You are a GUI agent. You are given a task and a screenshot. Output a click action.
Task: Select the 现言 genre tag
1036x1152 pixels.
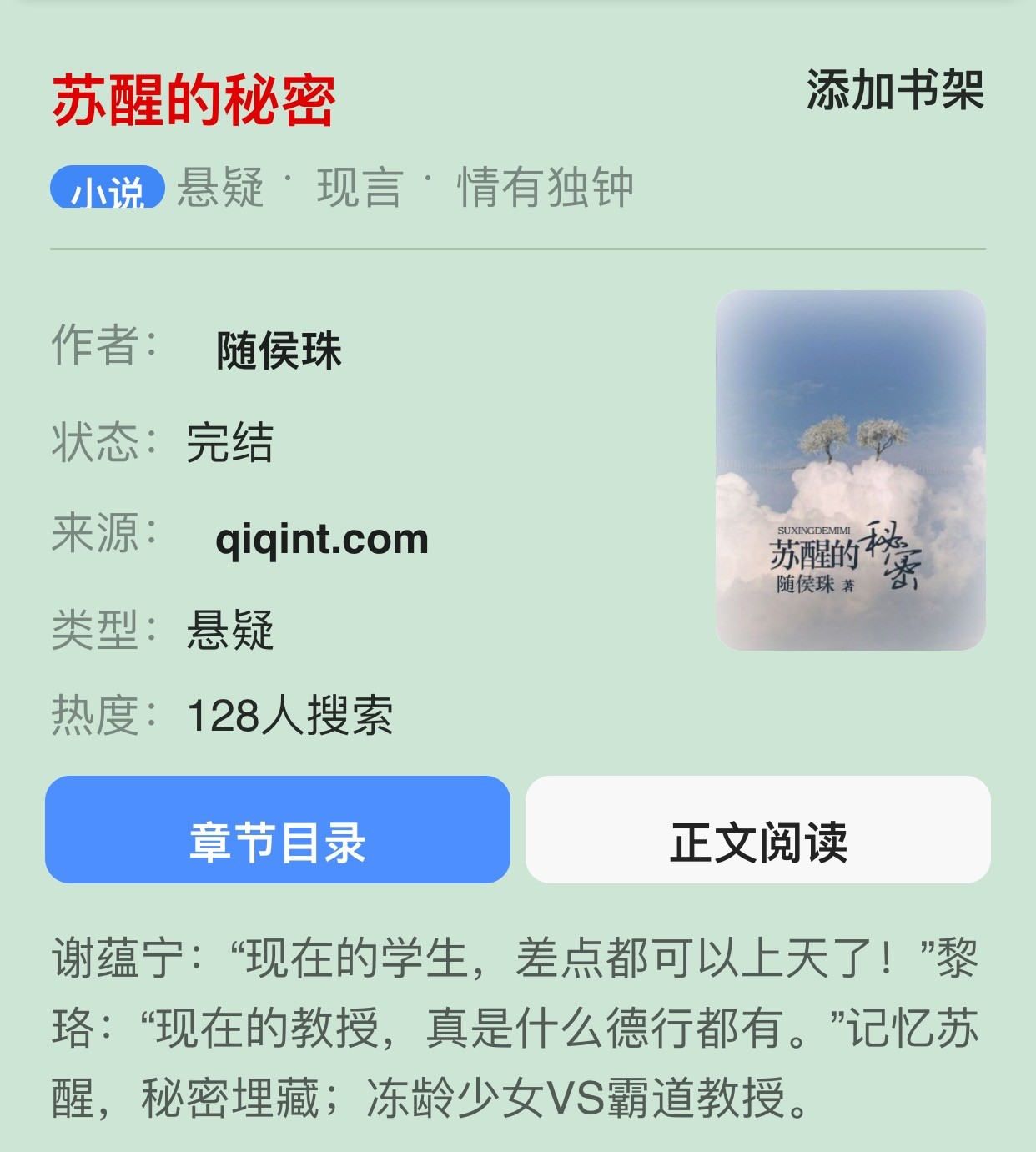360,187
